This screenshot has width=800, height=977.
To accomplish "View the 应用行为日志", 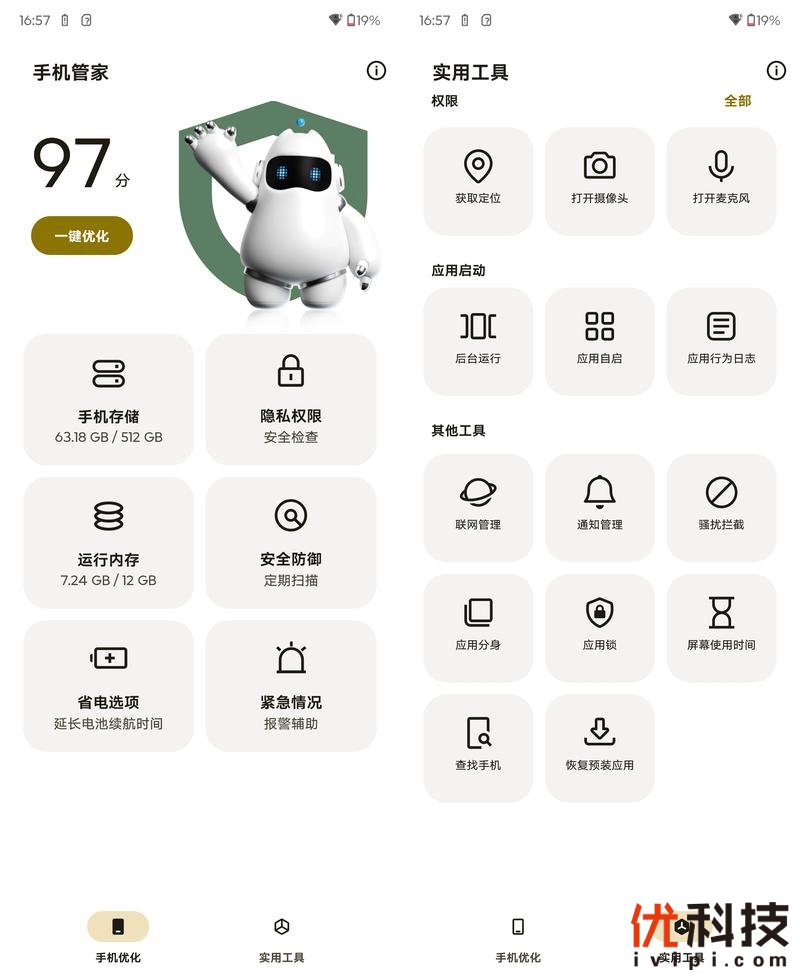I will 721,340.
